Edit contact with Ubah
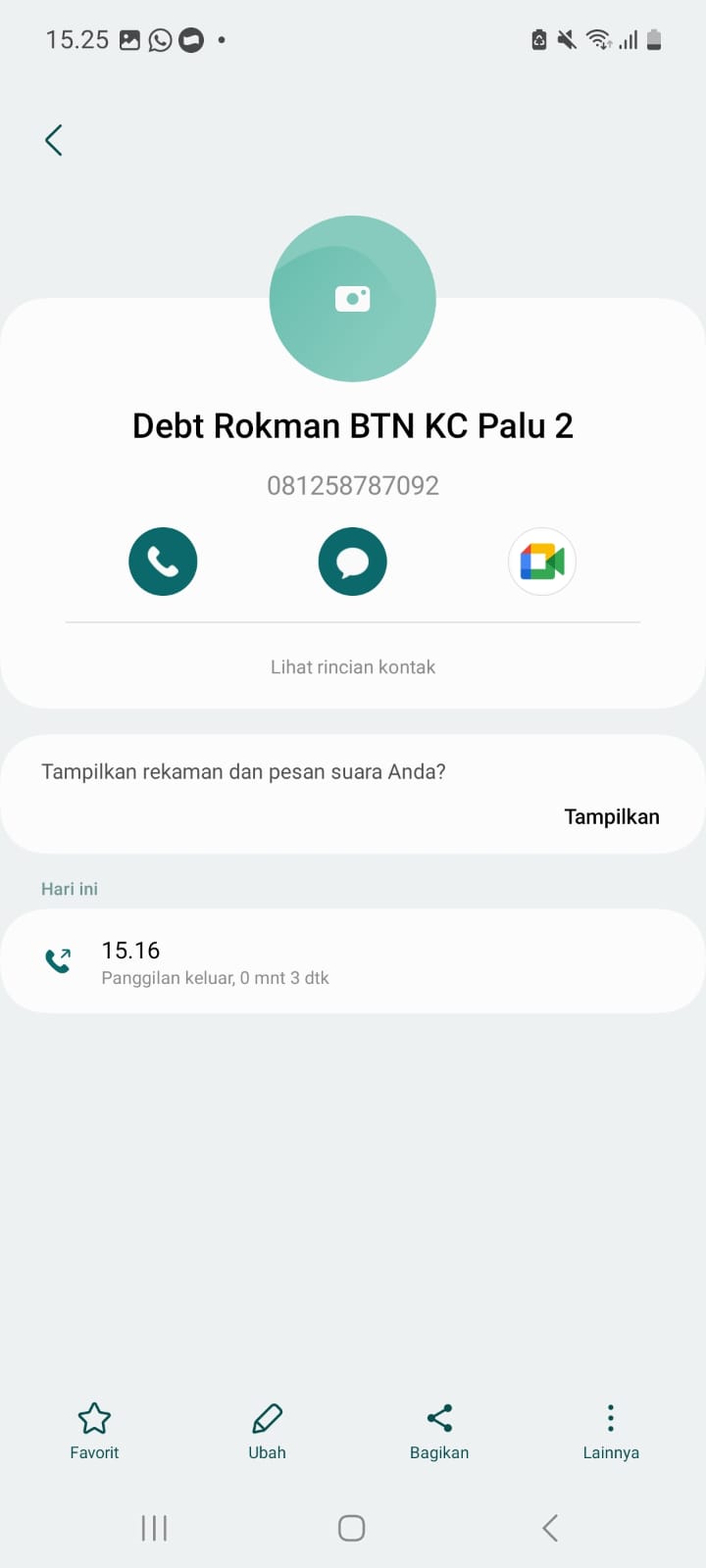Viewport: 706px width, 1568px height. click(267, 1431)
